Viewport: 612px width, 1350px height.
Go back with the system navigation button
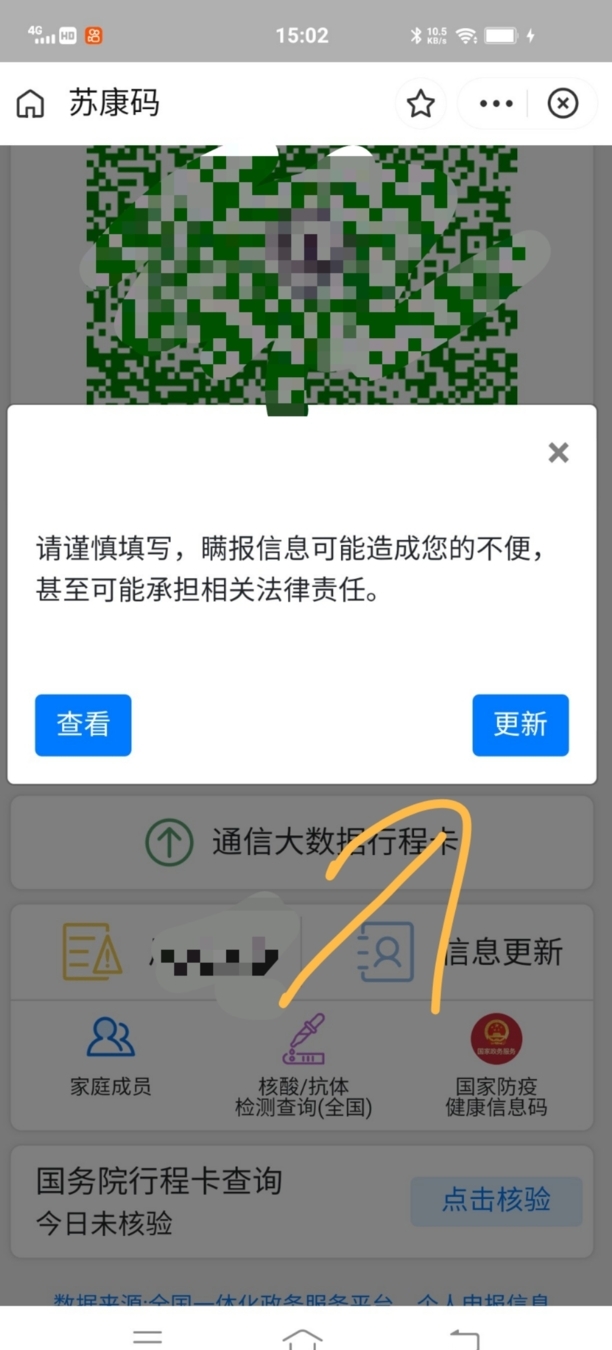click(x=464, y=1337)
